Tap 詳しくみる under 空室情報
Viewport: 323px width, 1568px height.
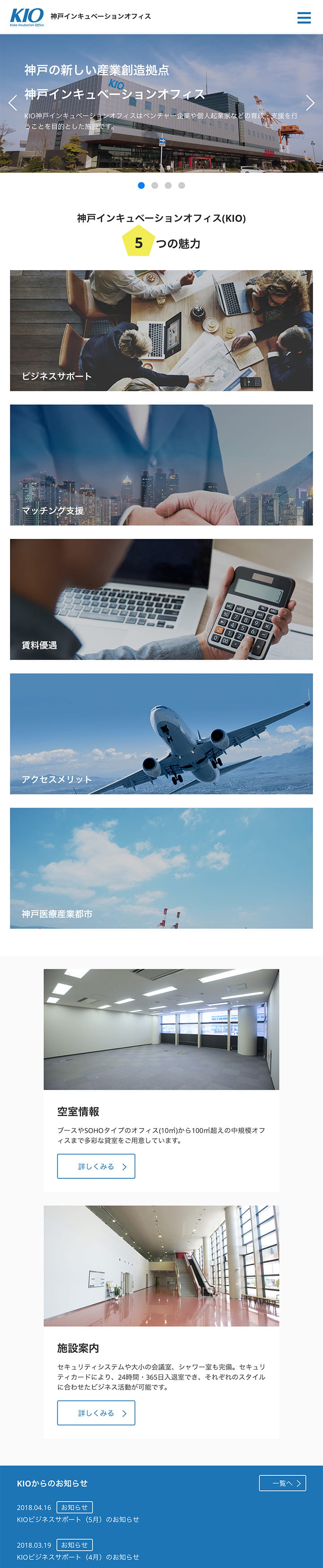tap(96, 1167)
